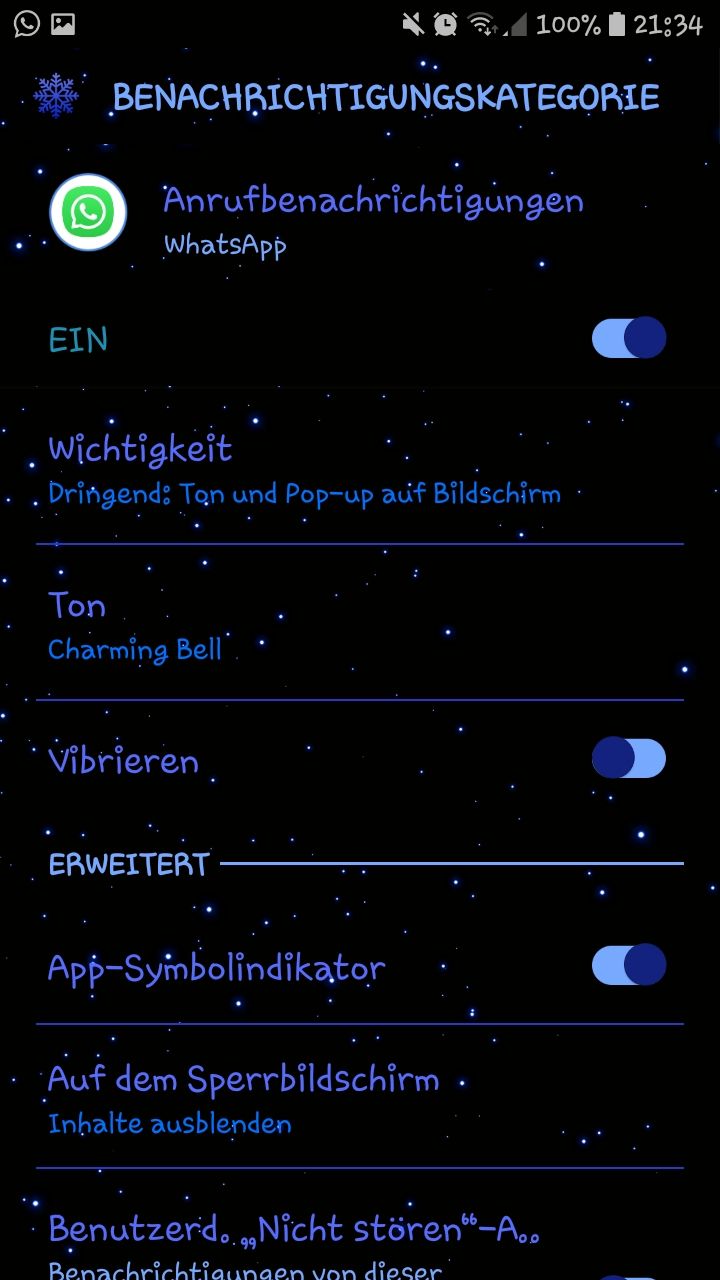Viewport: 720px width, 1280px height.
Task: Tap the snowflake back icon in header
Action: (56, 96)
